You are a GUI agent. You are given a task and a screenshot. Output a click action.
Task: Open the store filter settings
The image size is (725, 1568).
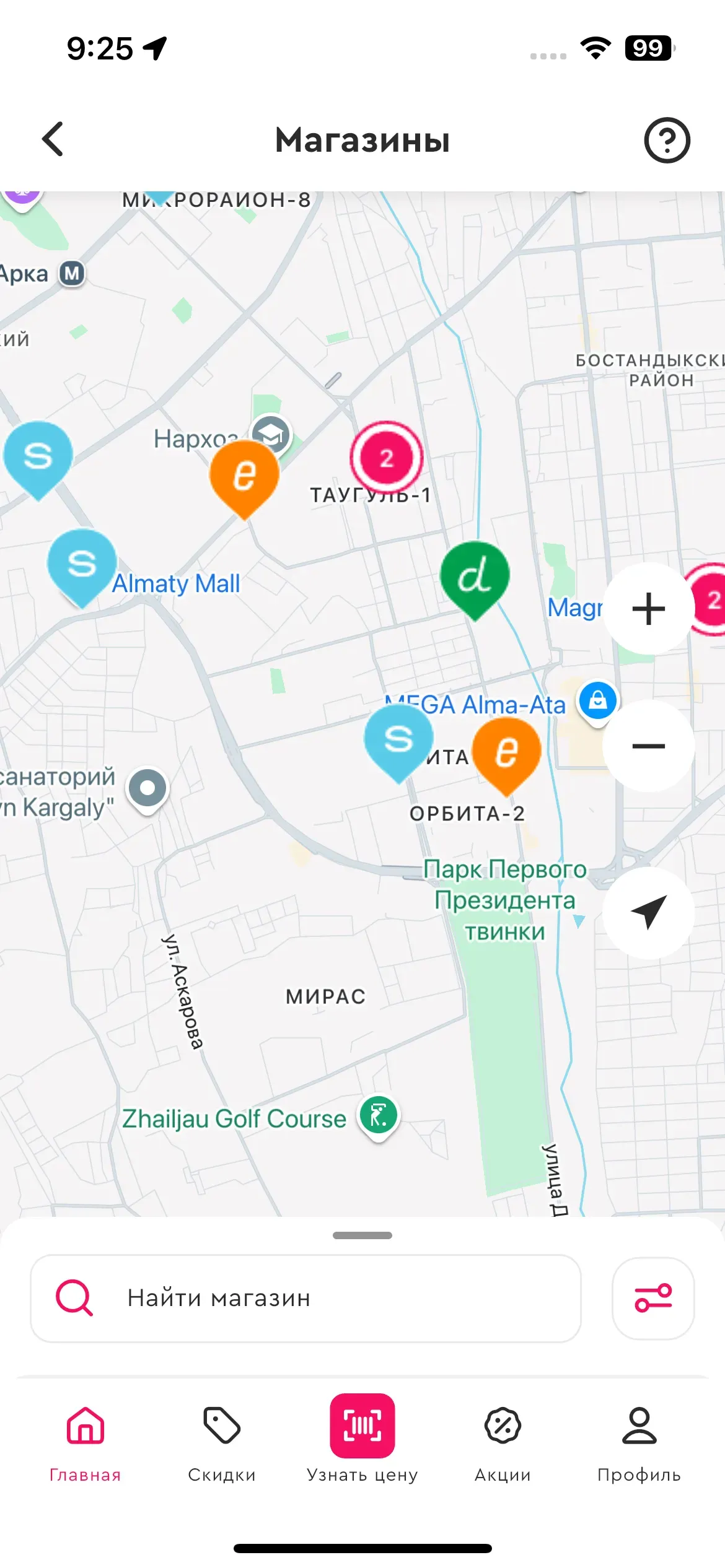[x=653, y=1298]
